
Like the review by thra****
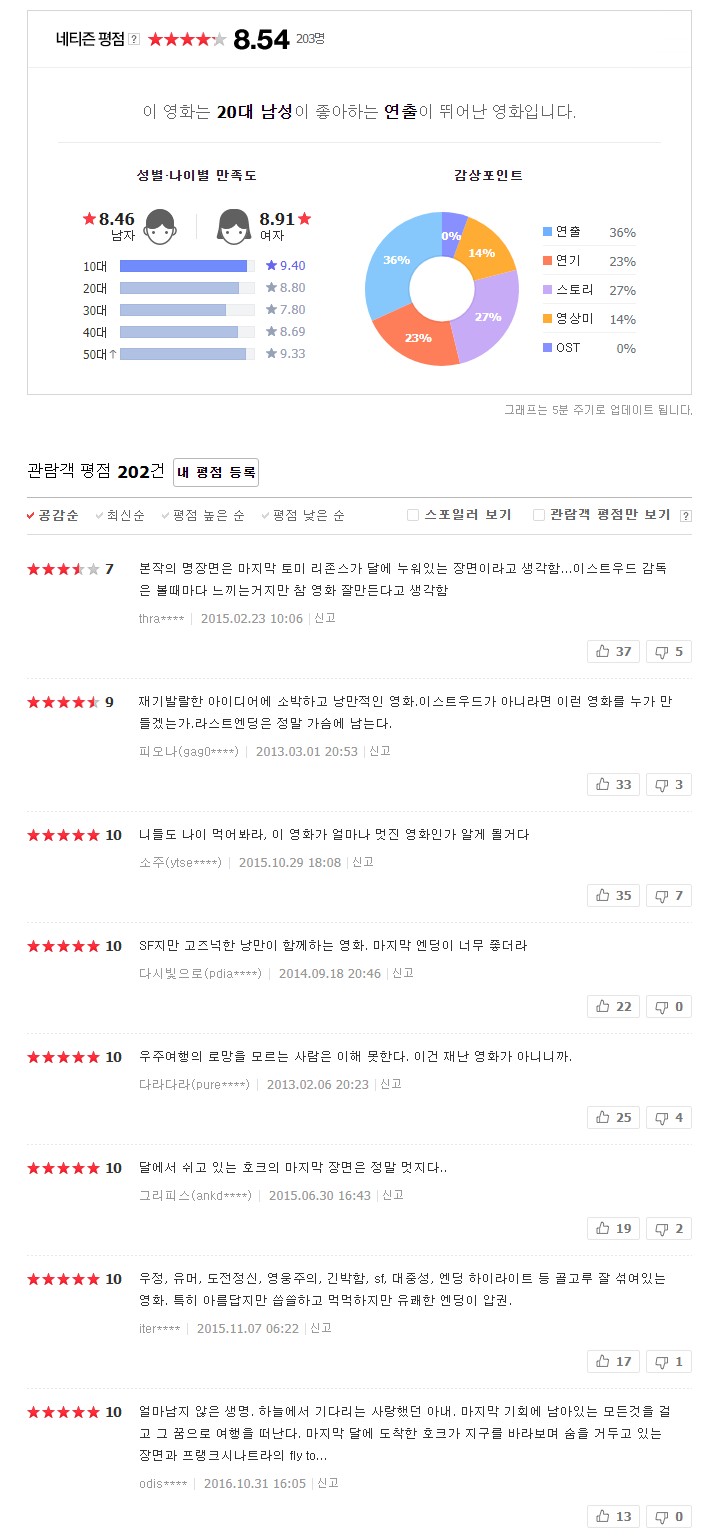click(614, 652)
